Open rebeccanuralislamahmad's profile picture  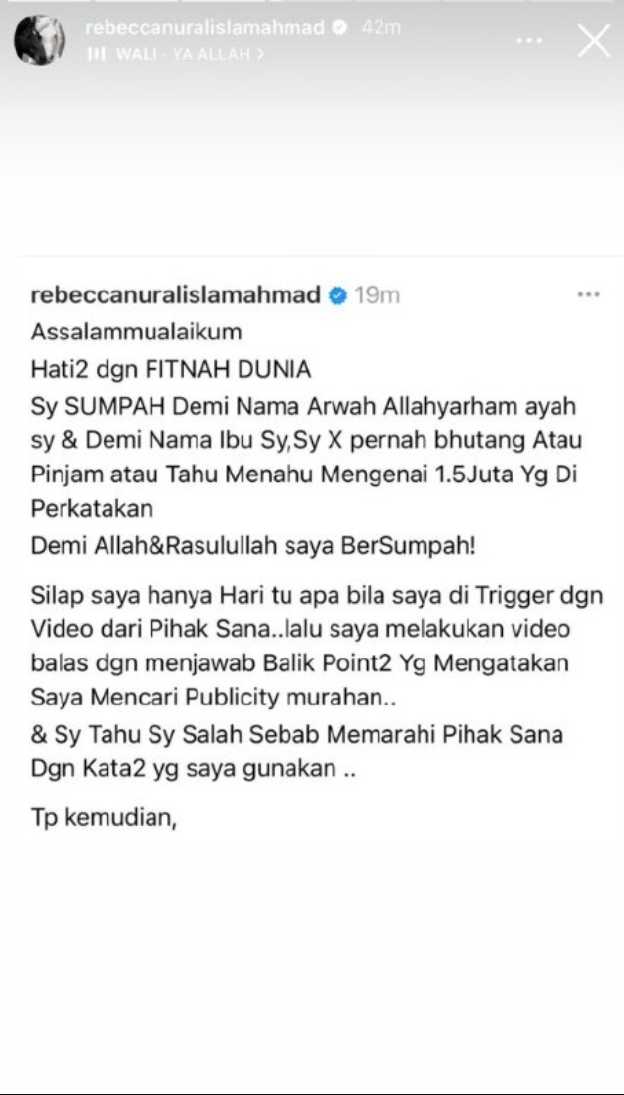click(x=40, y=41)
